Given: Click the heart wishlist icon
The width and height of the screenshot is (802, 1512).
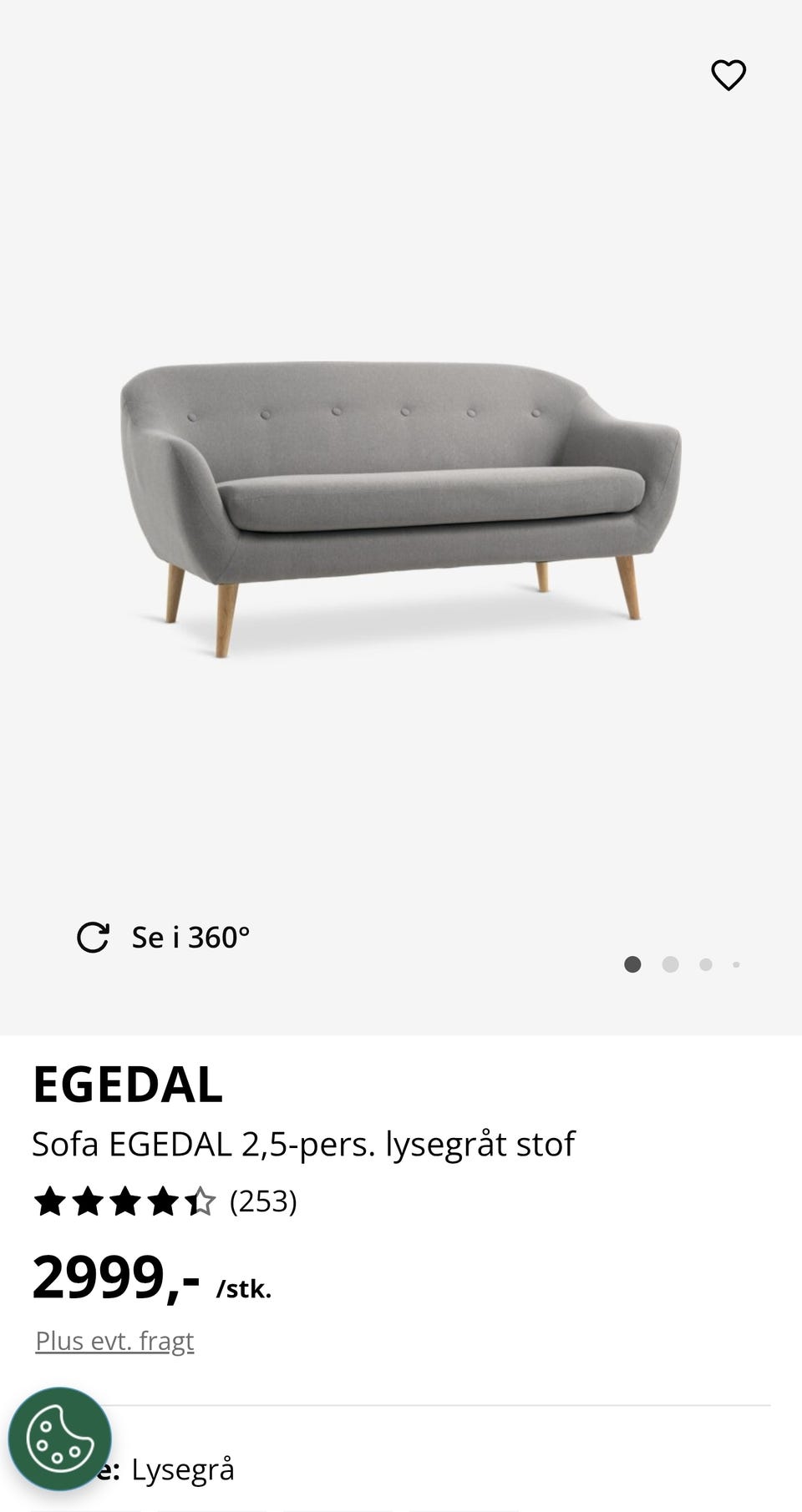Looking at the screenshot, I should pos(728,74).
